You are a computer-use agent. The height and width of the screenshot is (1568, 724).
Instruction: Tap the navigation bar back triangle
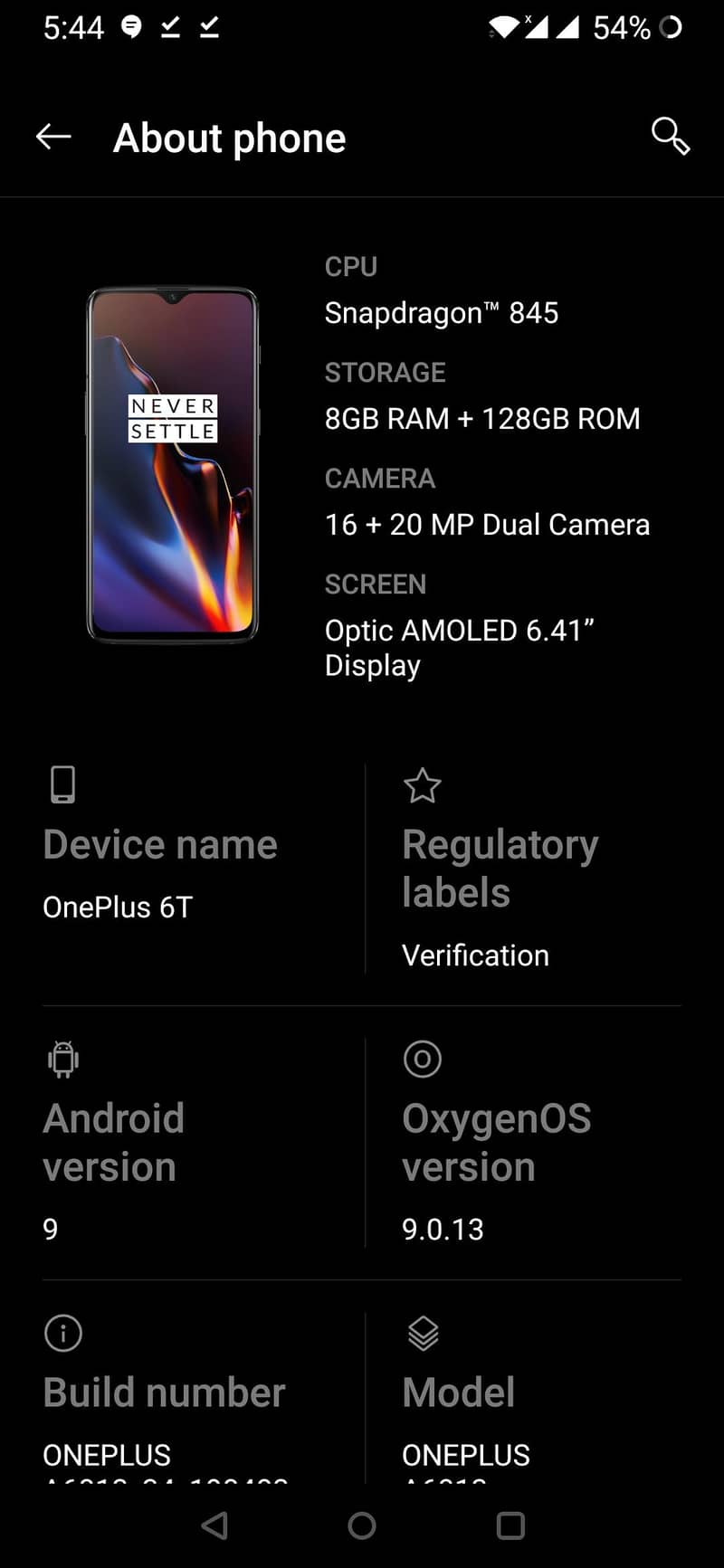pos(214,1525)
